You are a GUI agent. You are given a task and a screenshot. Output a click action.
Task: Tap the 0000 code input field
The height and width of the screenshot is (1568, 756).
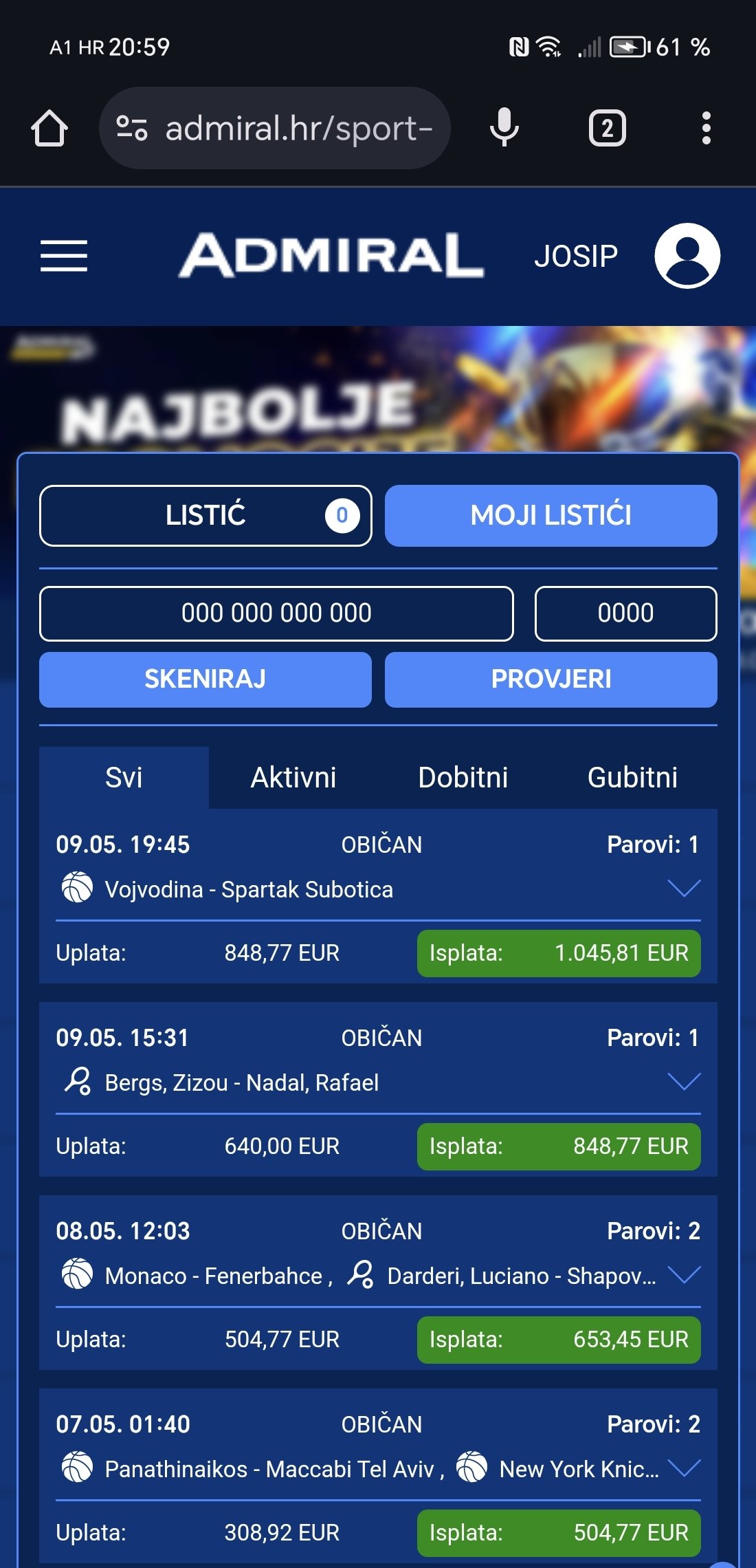(625, 613)
